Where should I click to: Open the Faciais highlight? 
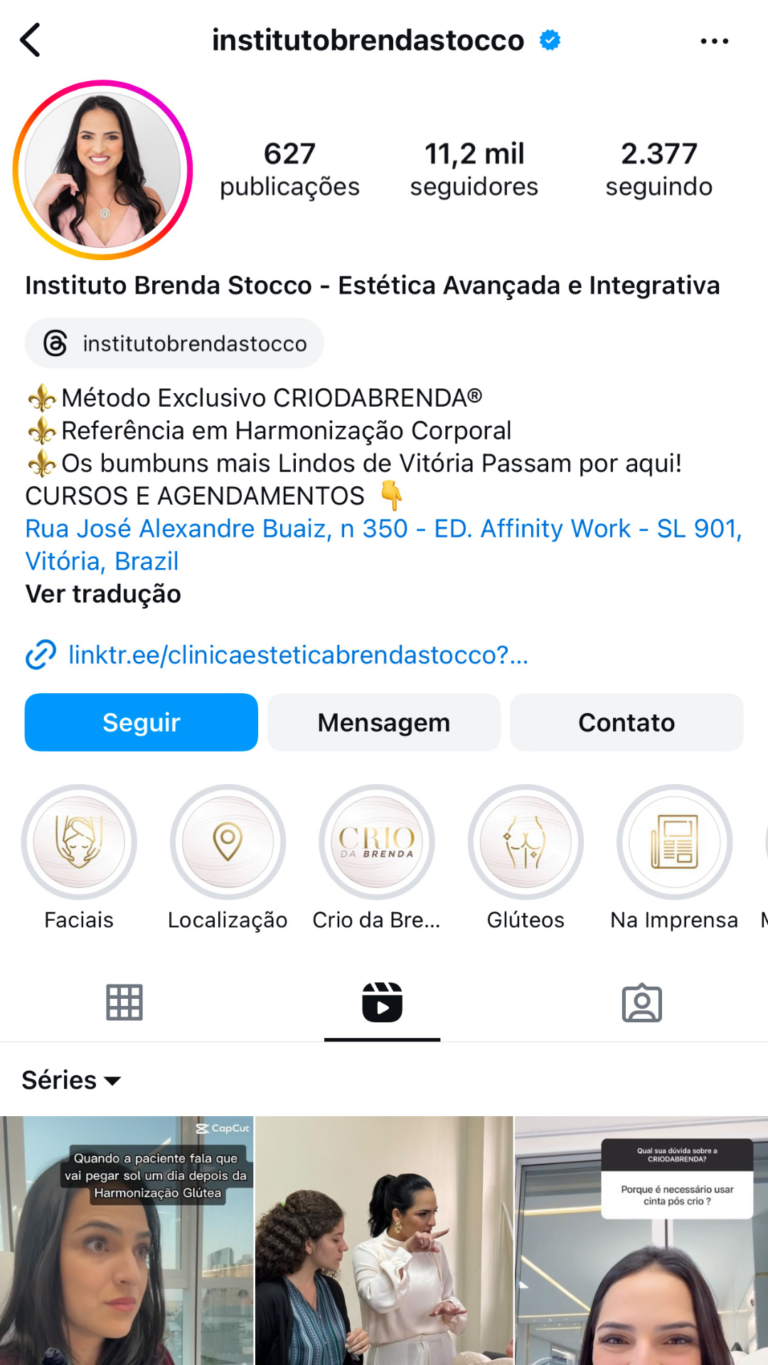[79, 843]
